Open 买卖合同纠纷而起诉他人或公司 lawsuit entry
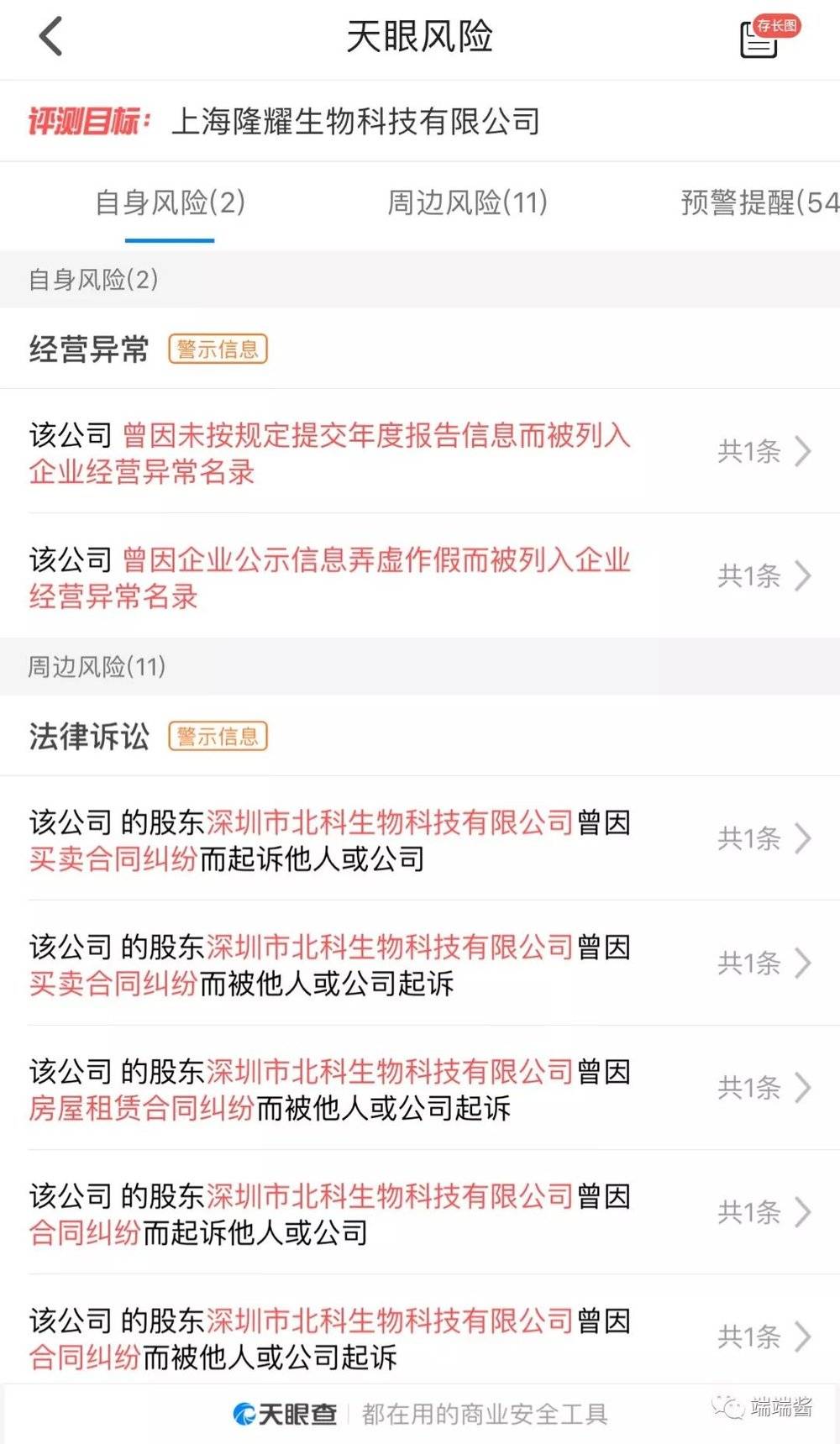The width and height of the screenshot is (840, 1444). coord(420,839)
